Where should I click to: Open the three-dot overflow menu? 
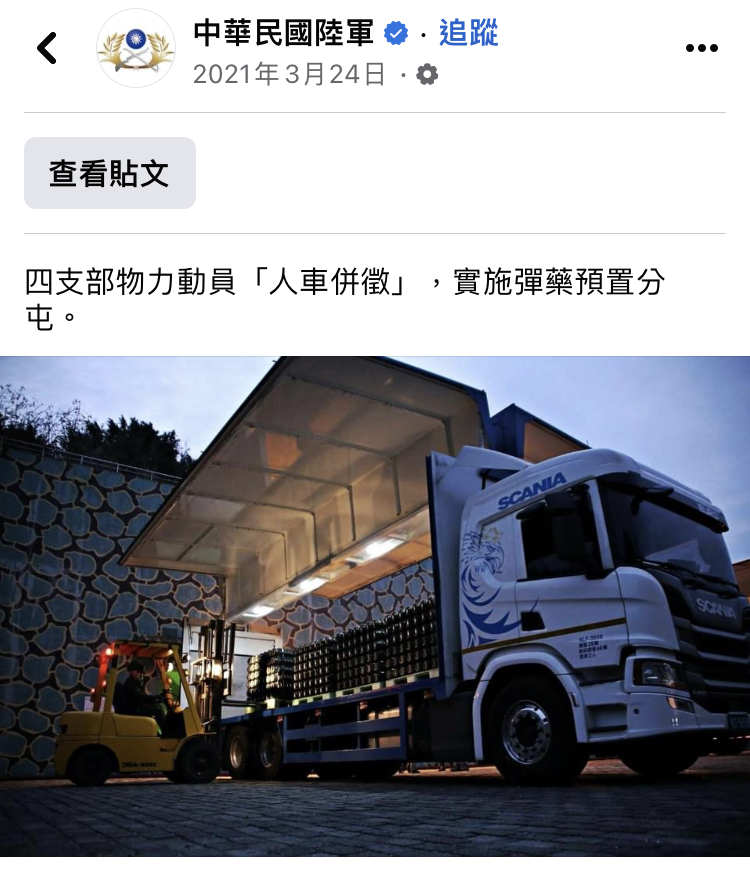pyautogui.click(x=701, y=49)
